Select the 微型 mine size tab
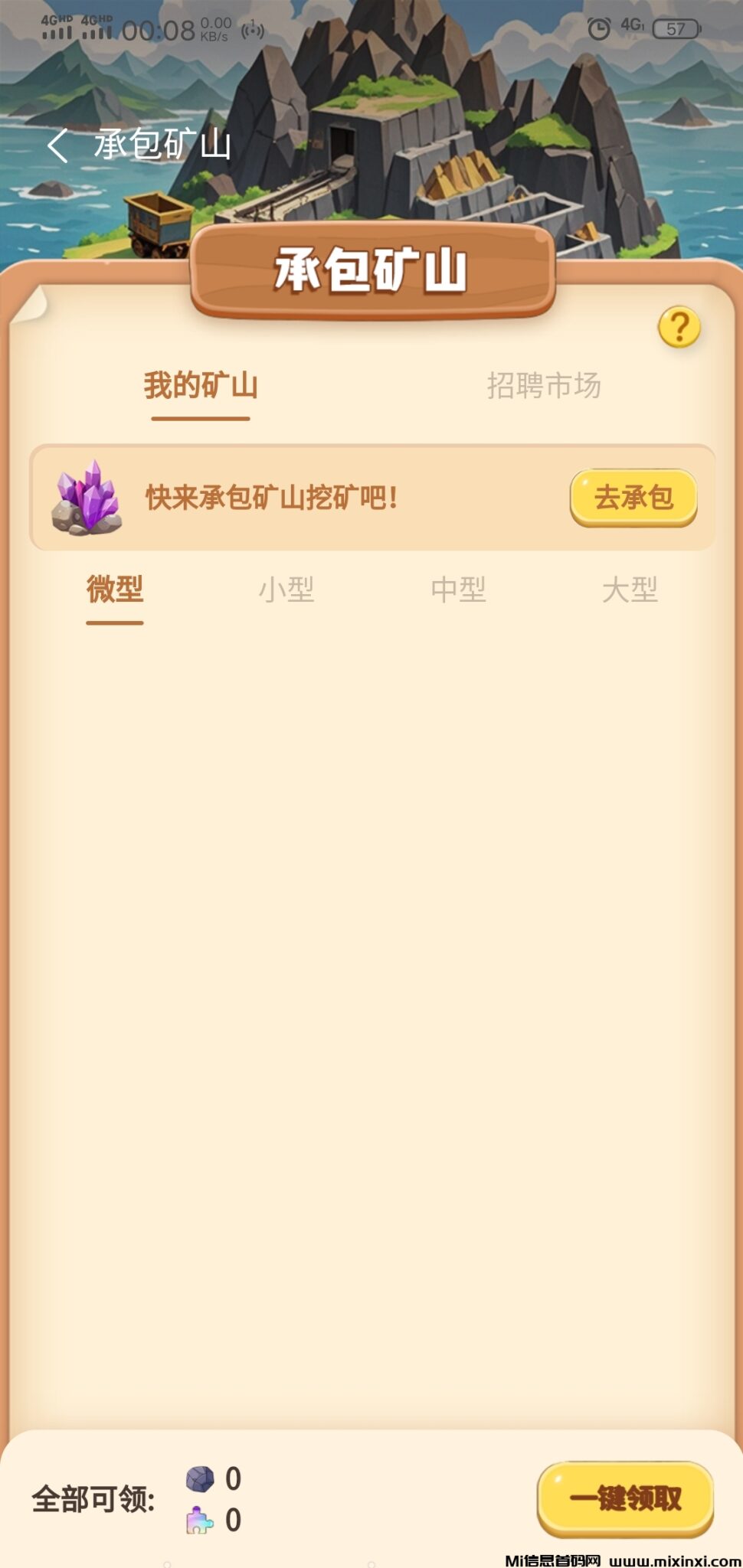 coord(115,590)
